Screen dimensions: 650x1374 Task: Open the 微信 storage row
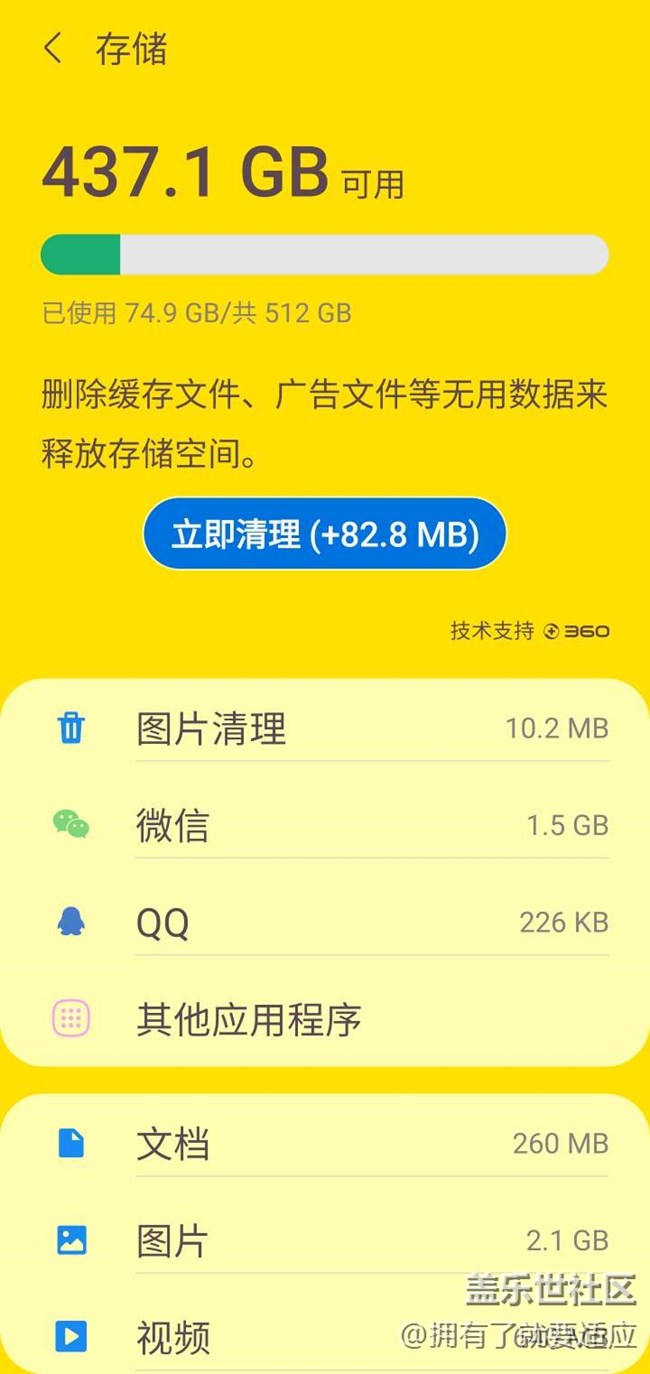(325, 825)
